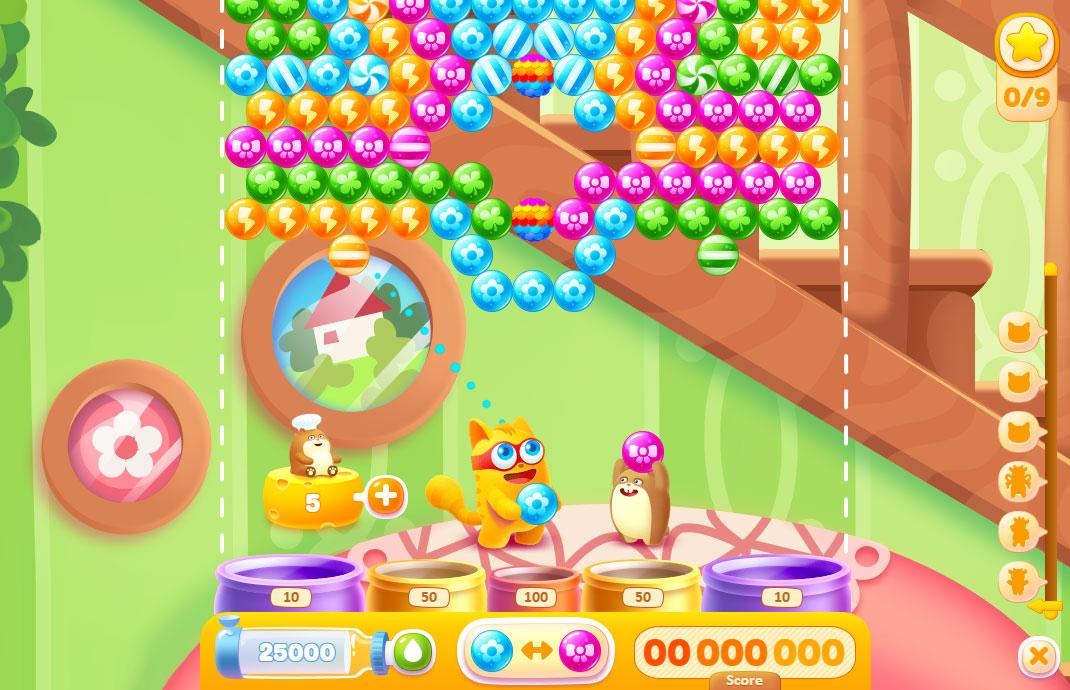Tap the pink bubble held by the hamster
The image size is (1070, 690).
642,452
